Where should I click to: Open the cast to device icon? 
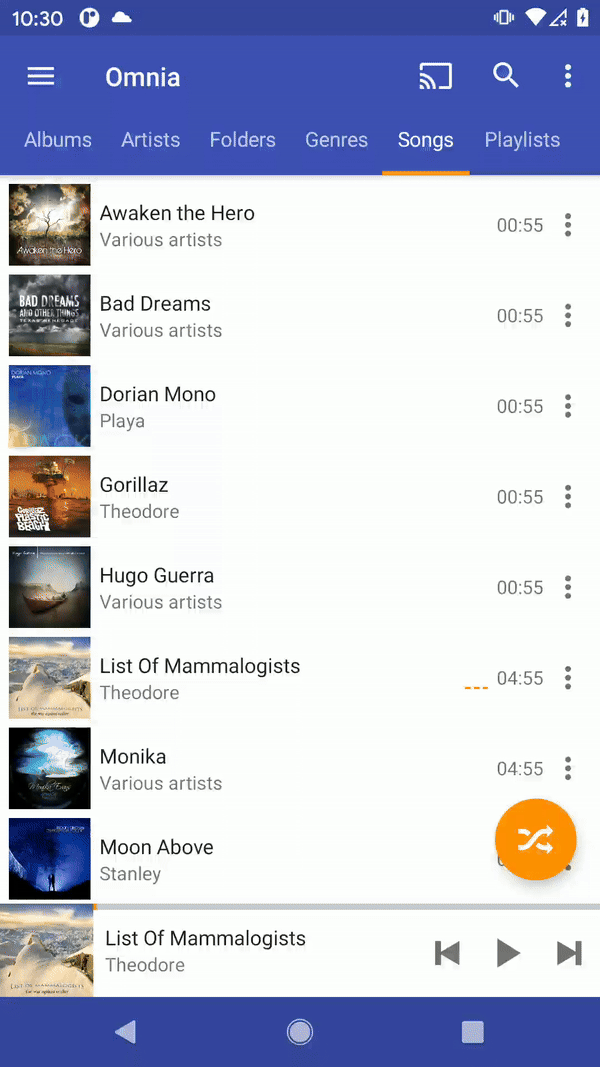(x=435, y=77)
